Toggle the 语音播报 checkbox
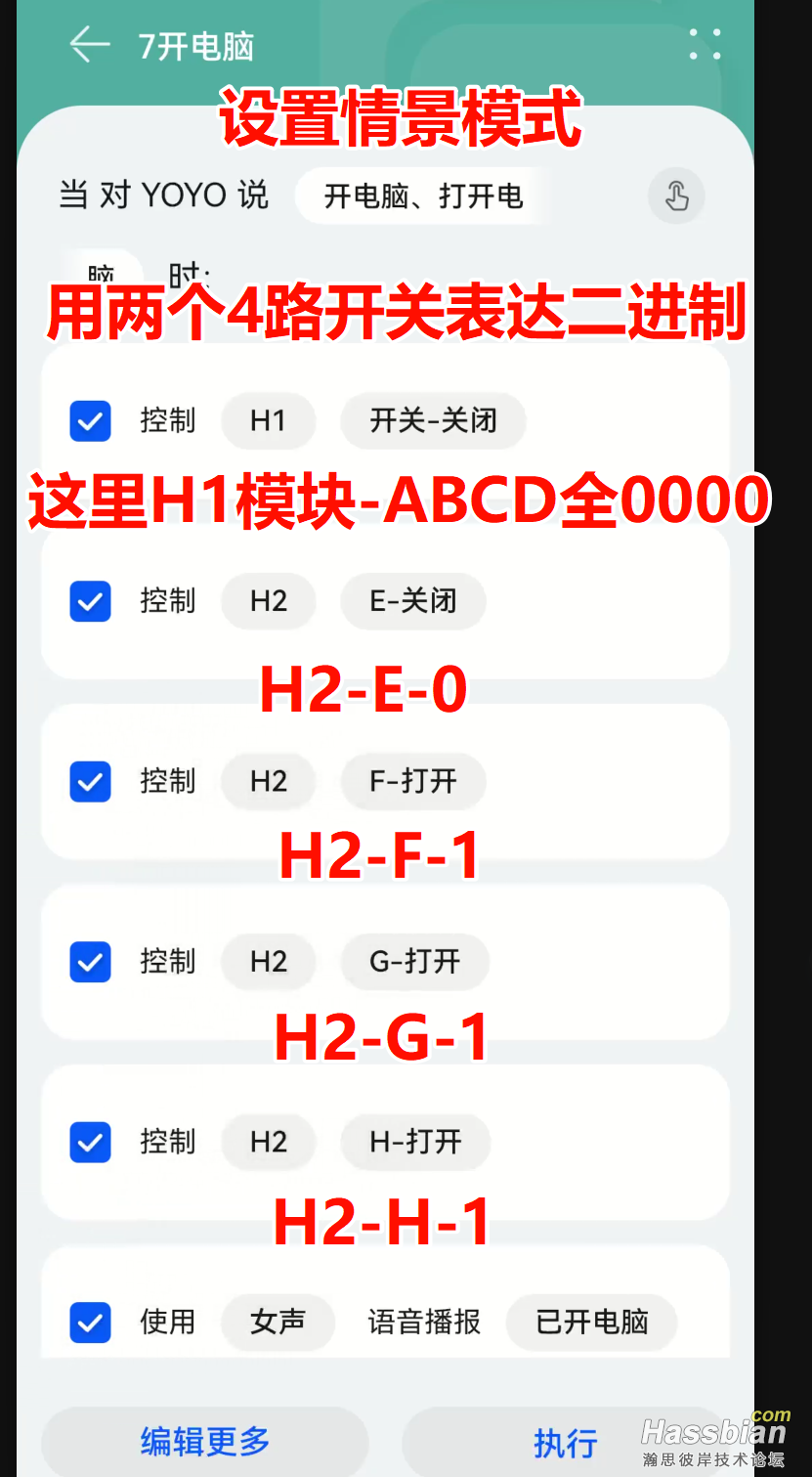Screen dimensions: 812x1477 click(90, 1323)
